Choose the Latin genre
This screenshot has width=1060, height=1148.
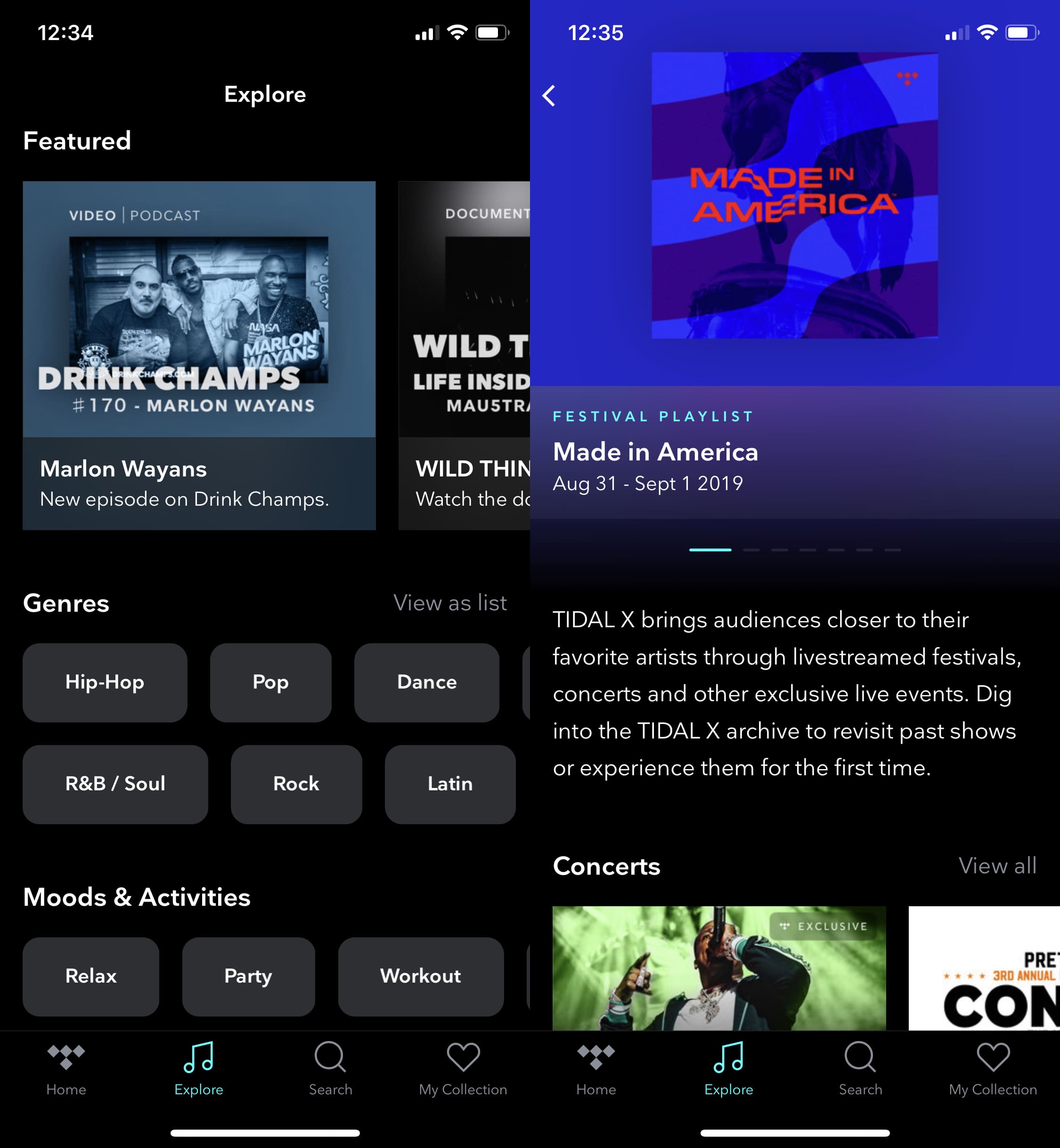click(x=450, y=784)
